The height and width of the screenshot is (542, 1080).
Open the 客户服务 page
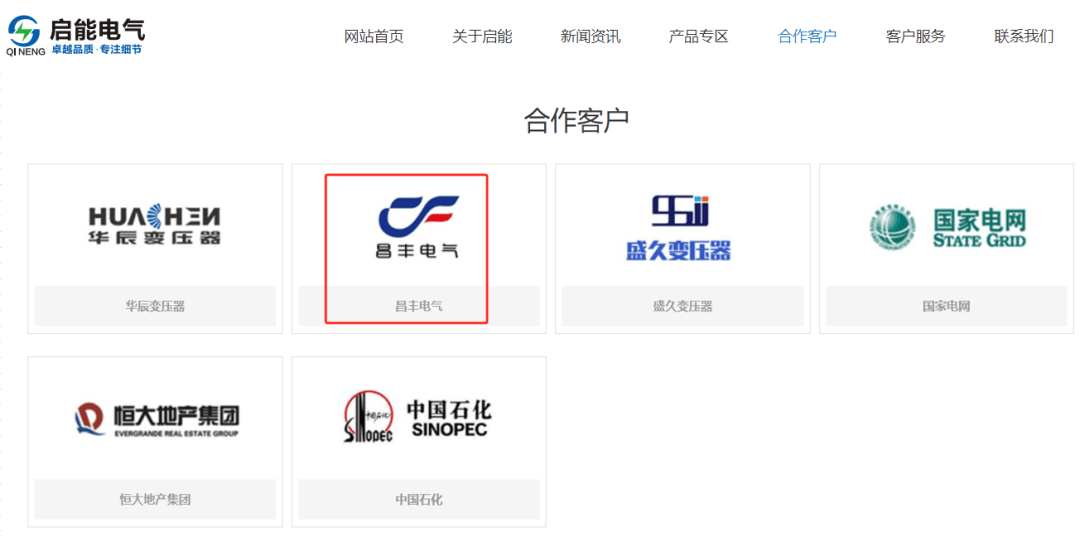pyautogui.click(x=915, y=36)
